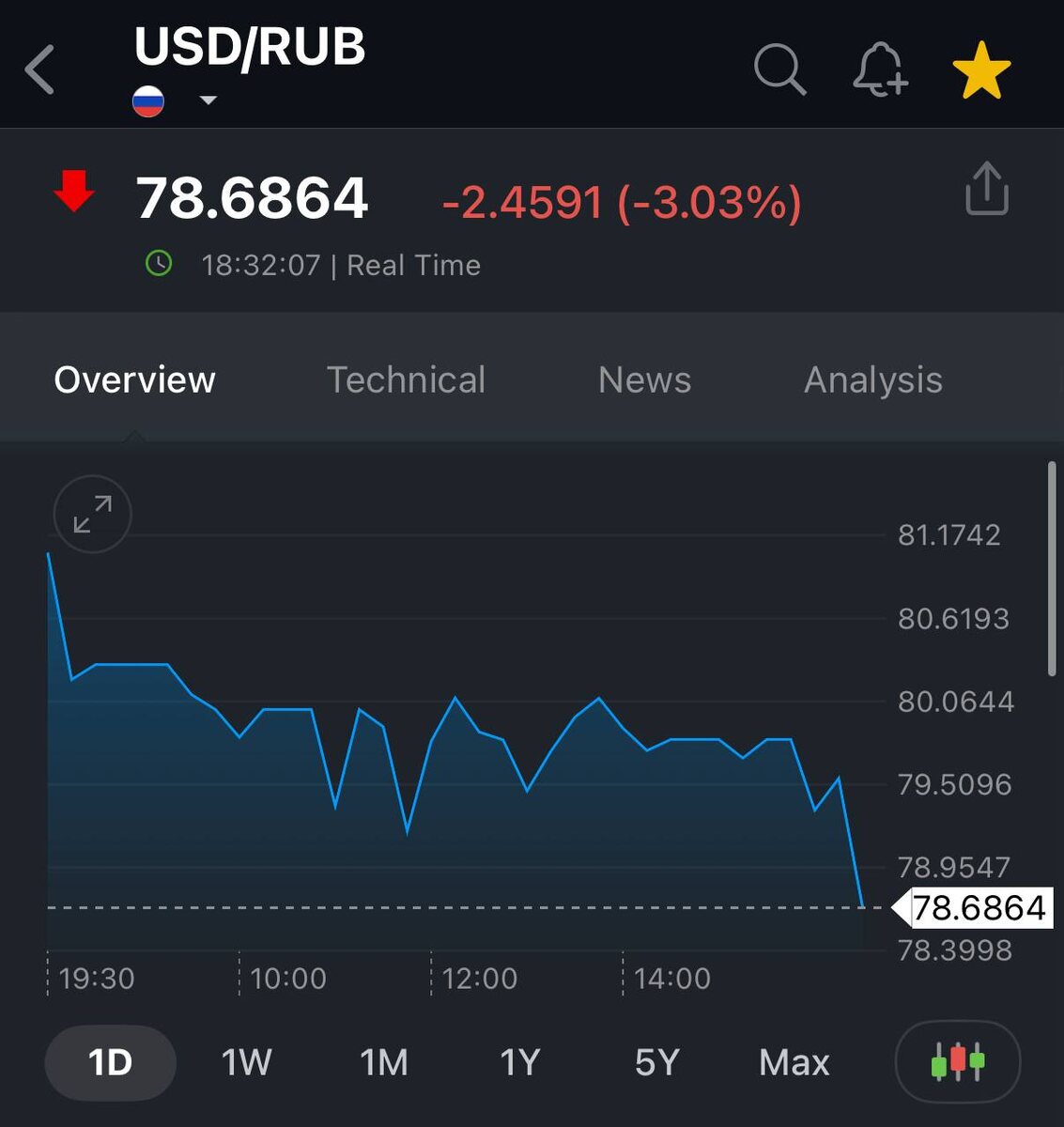Viewport: 1064px width, 1127px height.
Task: Create a price alert with the bell
Action: [x=880, y=69]
